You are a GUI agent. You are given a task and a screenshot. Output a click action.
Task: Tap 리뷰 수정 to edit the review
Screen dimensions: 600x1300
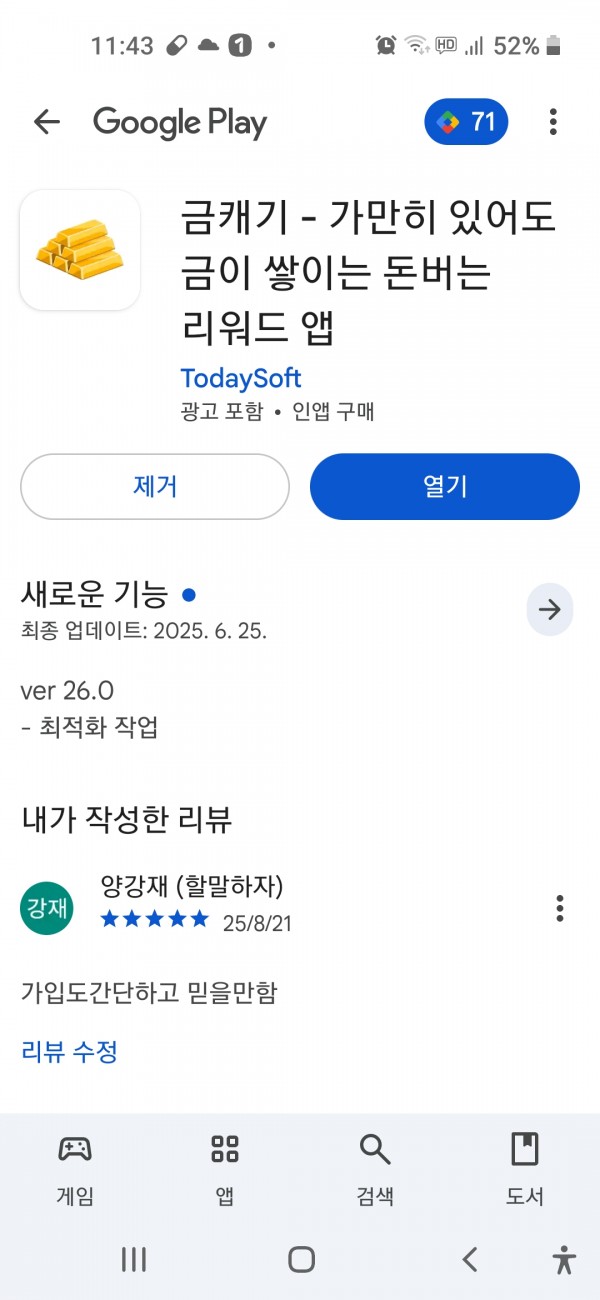tap(69, 1051)
